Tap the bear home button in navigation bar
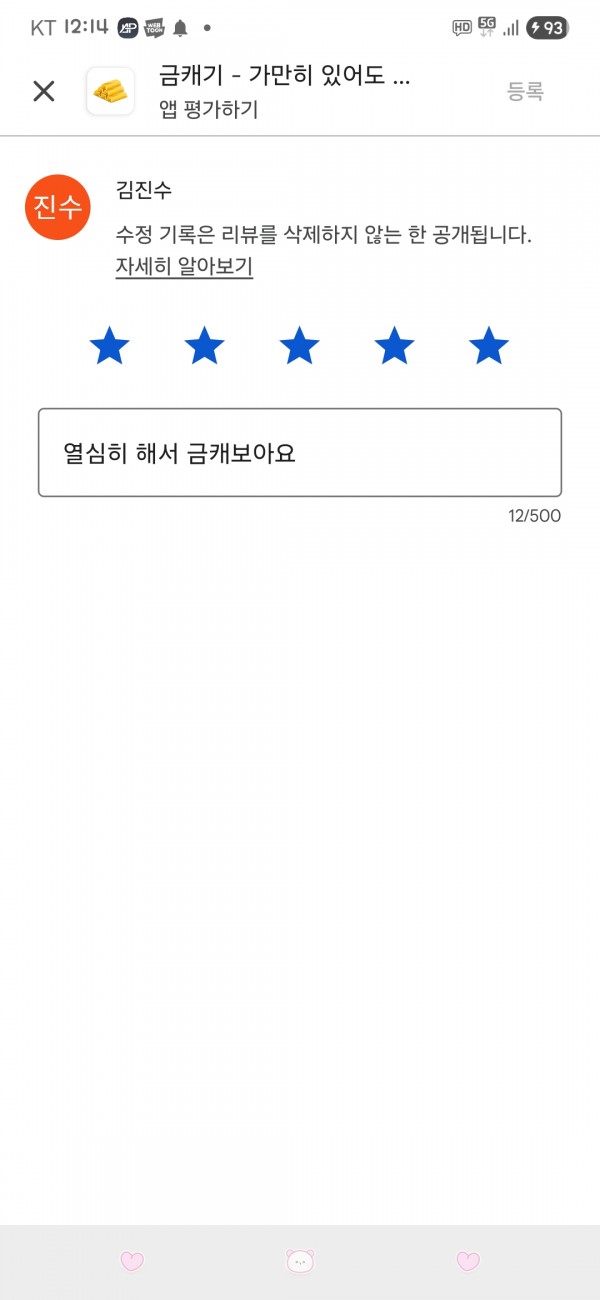The width and height of the screenshot is (600, 1300). pyautogui.click(x=301, y=1261)
